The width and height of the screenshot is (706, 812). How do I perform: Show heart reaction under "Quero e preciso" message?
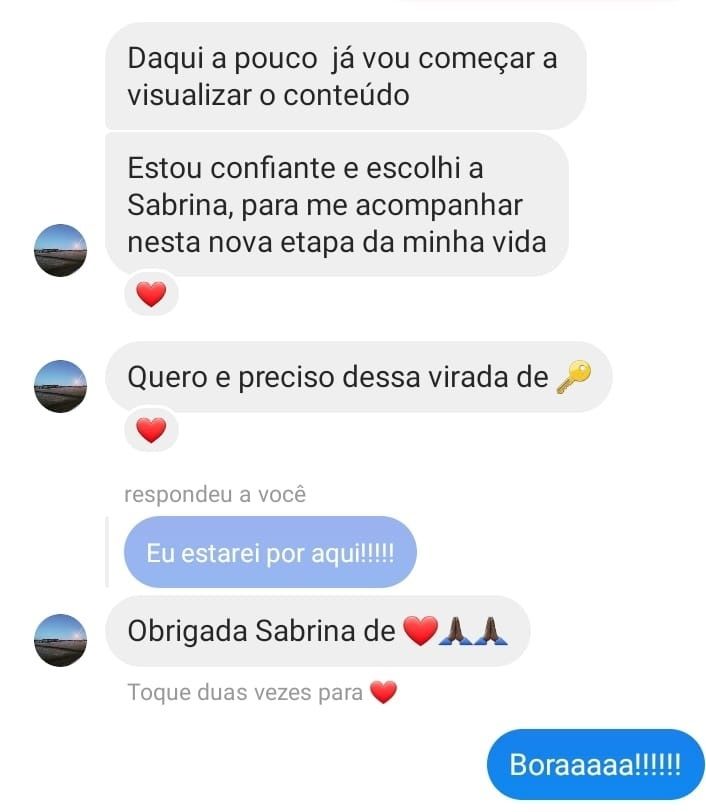[150, 431]
